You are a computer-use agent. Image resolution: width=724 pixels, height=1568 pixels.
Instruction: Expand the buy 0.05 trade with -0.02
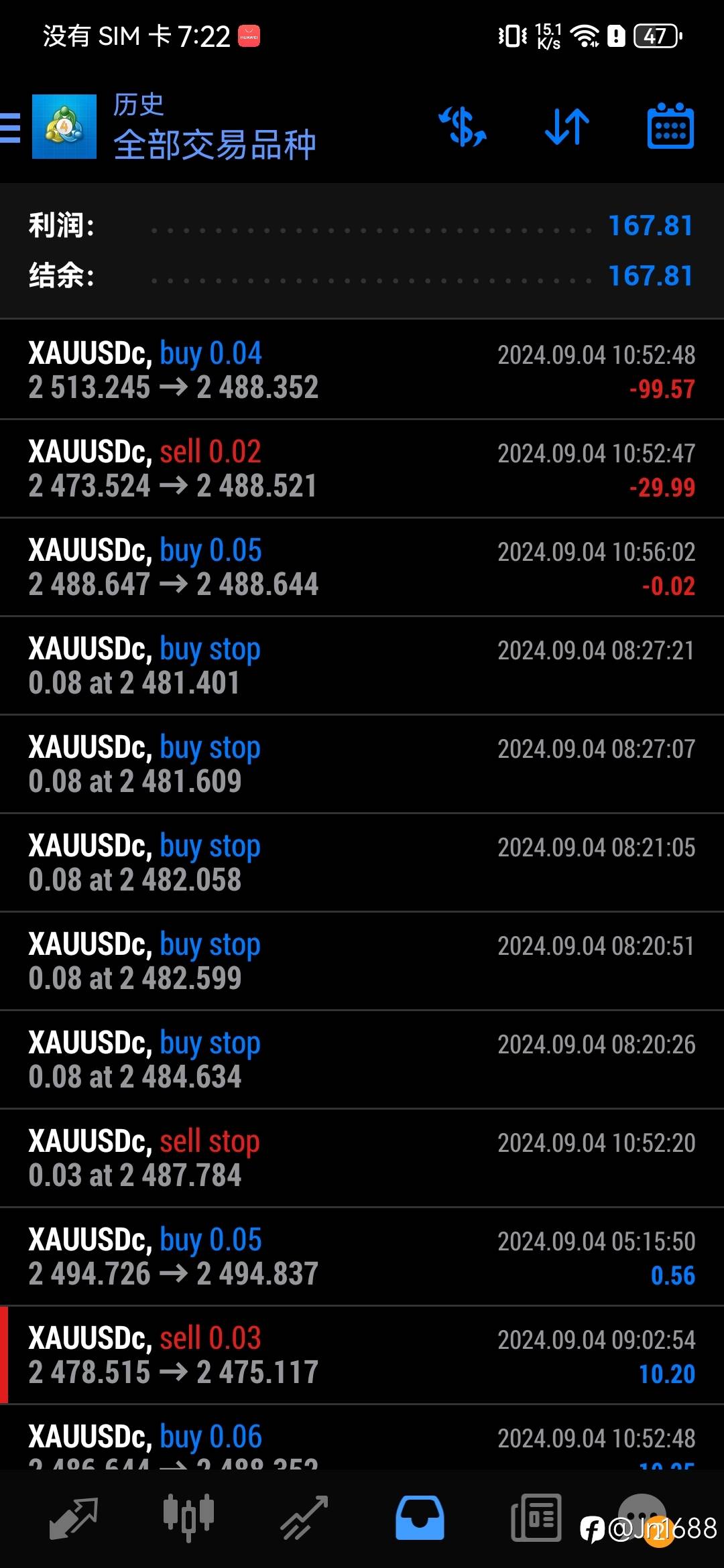click(362, 567)
